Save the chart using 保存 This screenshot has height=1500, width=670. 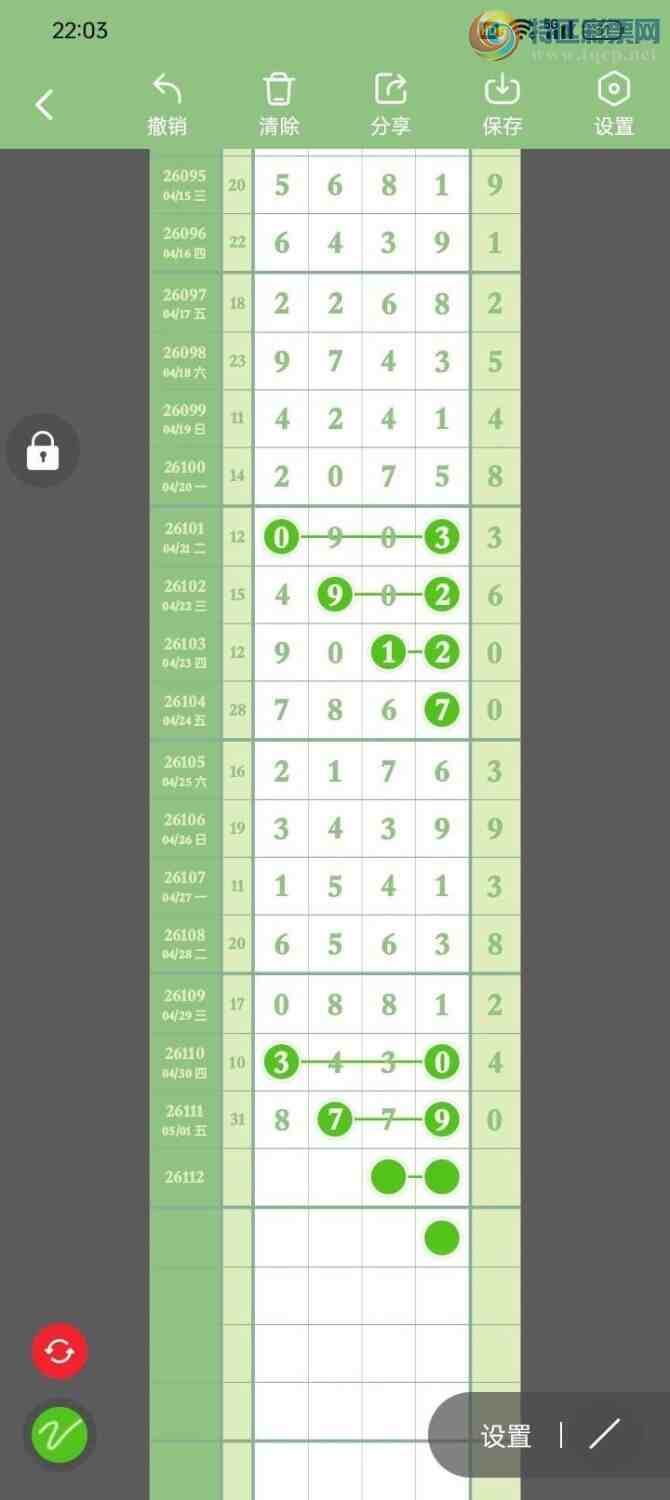(x=502, y=105)
